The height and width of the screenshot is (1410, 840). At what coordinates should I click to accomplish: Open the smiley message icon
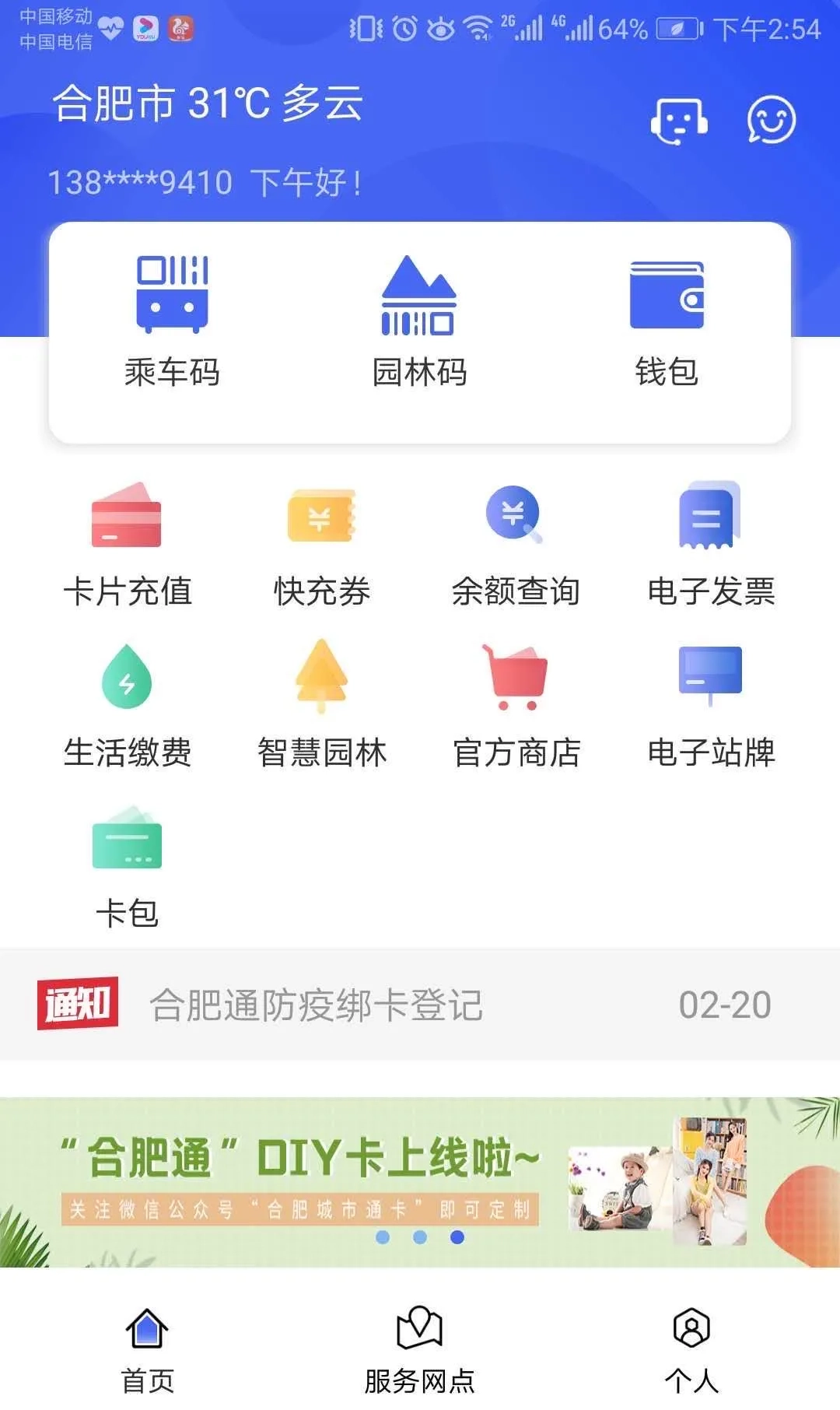point(771,121)
